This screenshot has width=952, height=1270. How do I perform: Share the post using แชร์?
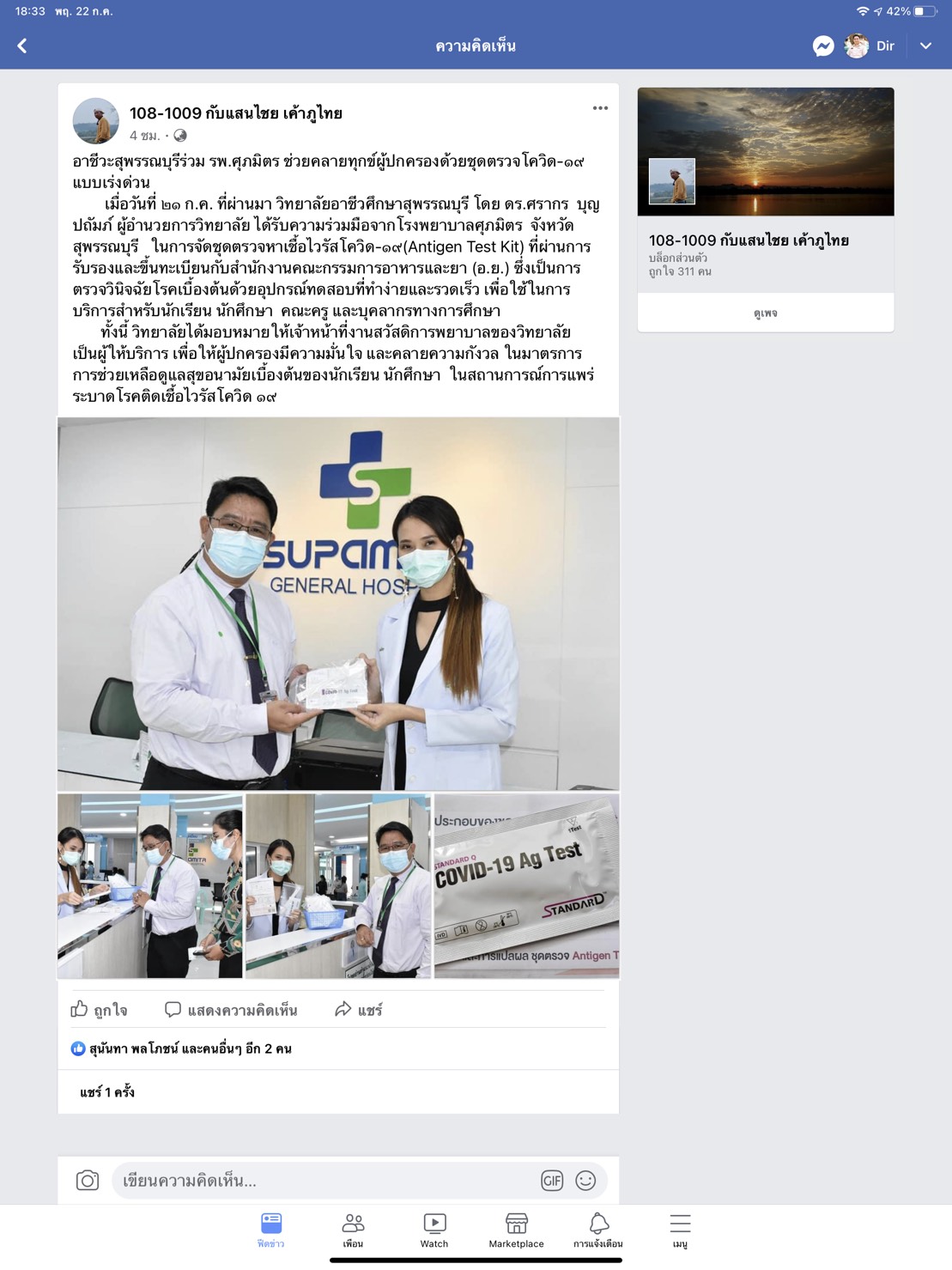358,1010
